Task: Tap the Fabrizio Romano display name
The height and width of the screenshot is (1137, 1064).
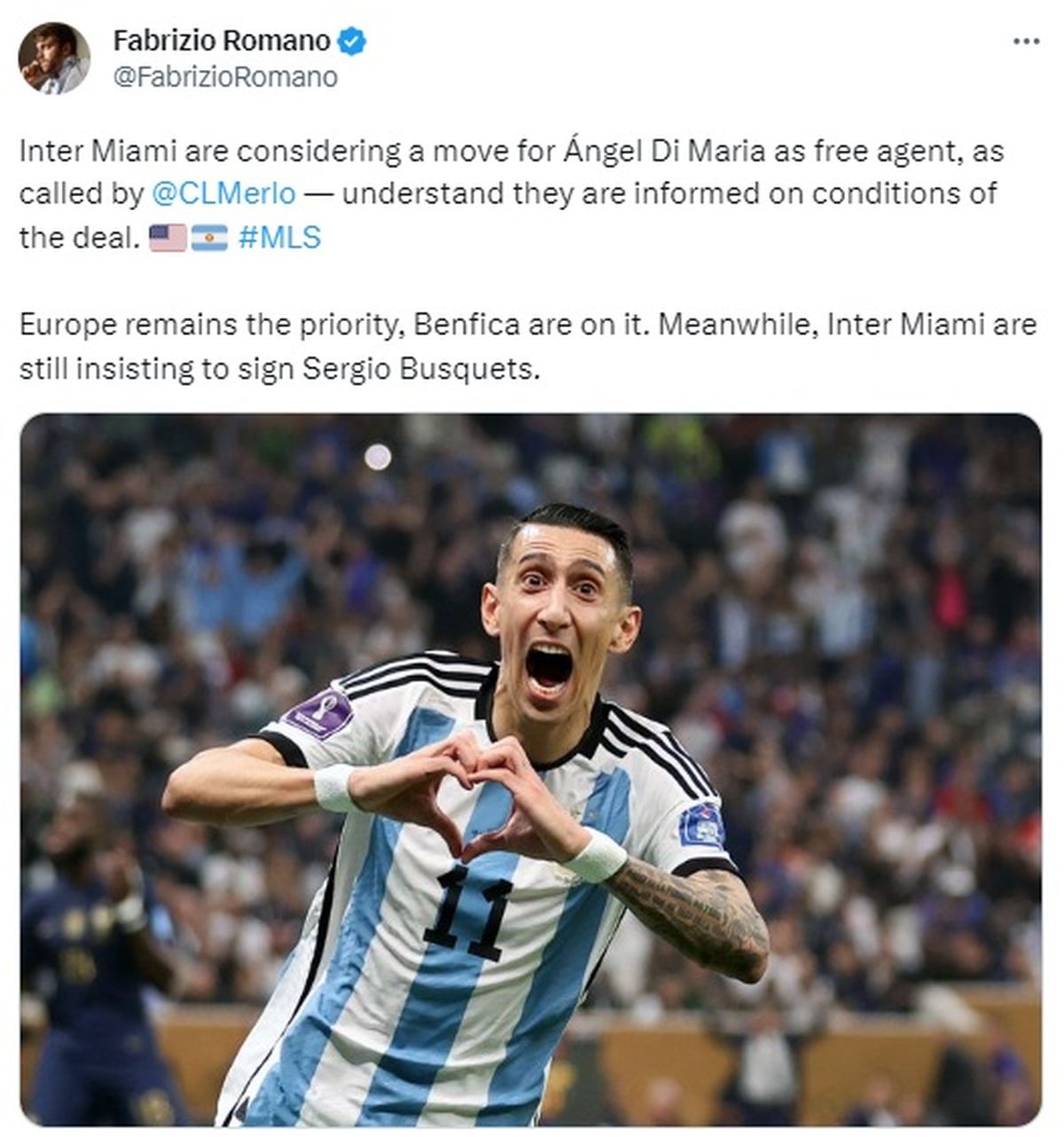Action: (222, 40)
